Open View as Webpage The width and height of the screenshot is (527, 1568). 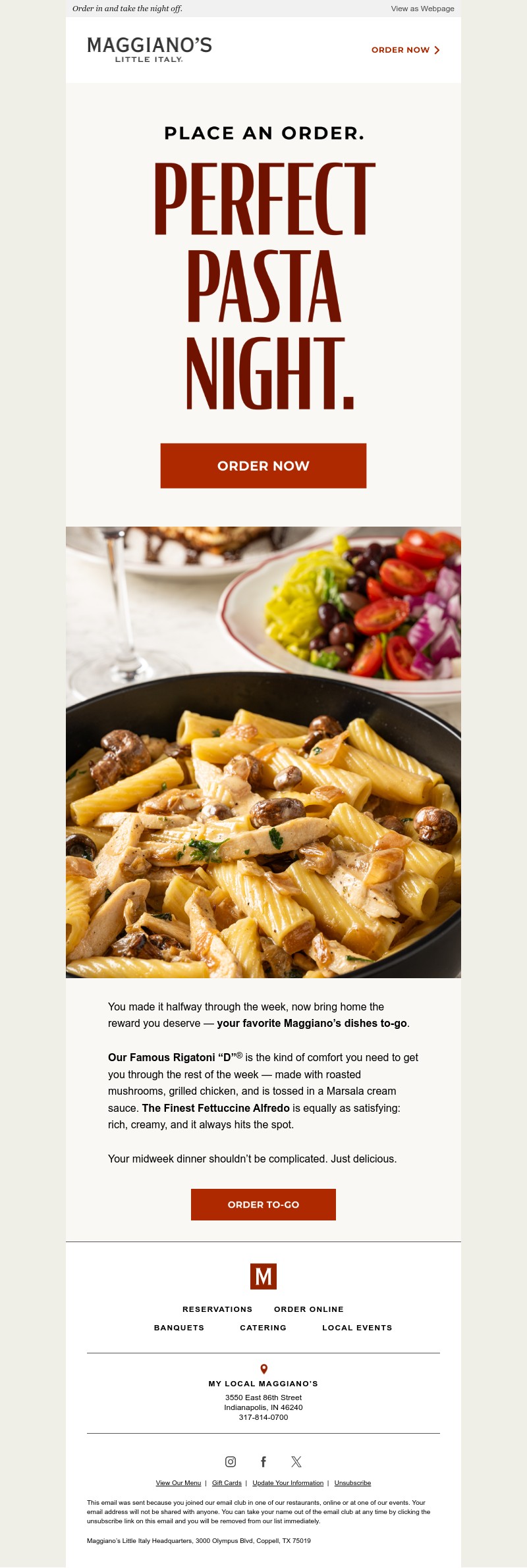423,9
